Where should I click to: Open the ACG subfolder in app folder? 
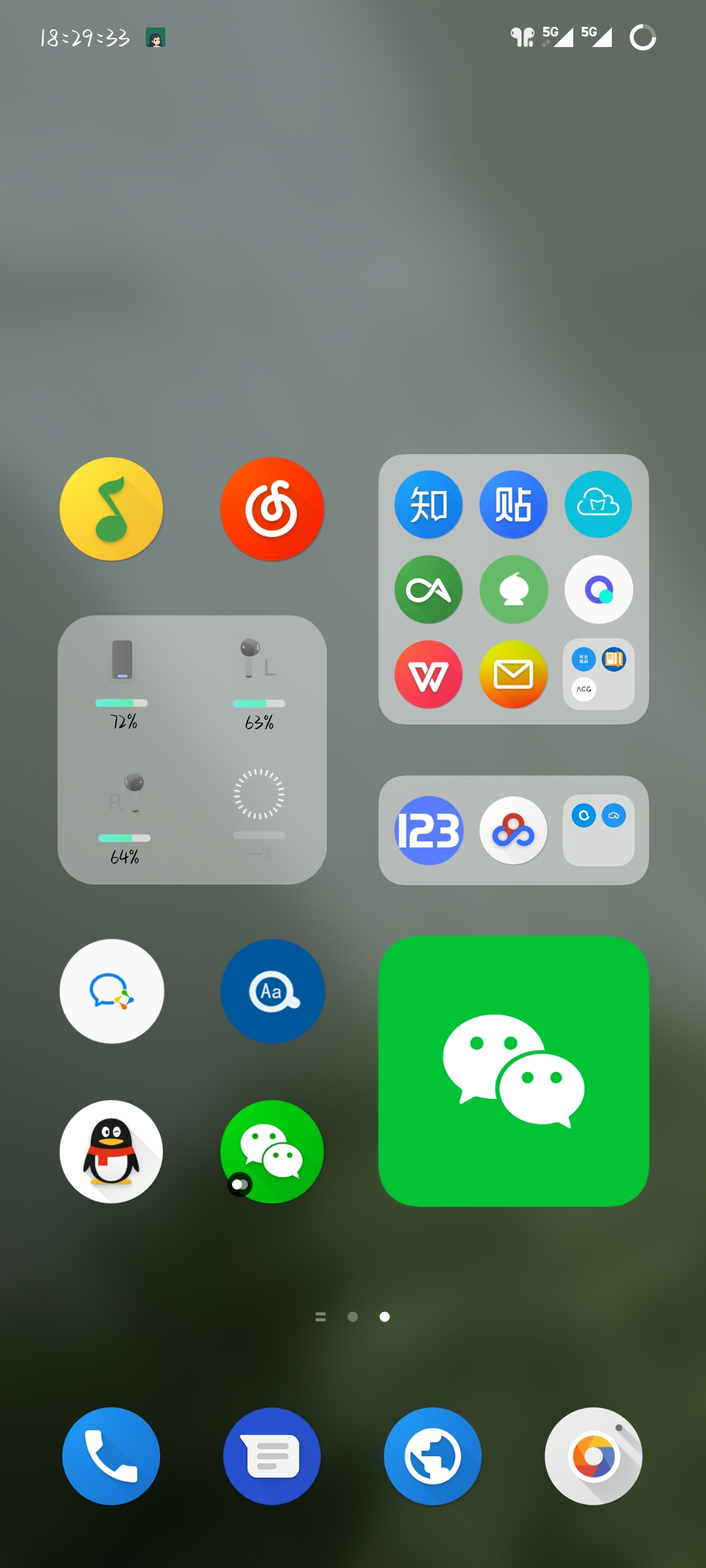(x=598, y=674)
